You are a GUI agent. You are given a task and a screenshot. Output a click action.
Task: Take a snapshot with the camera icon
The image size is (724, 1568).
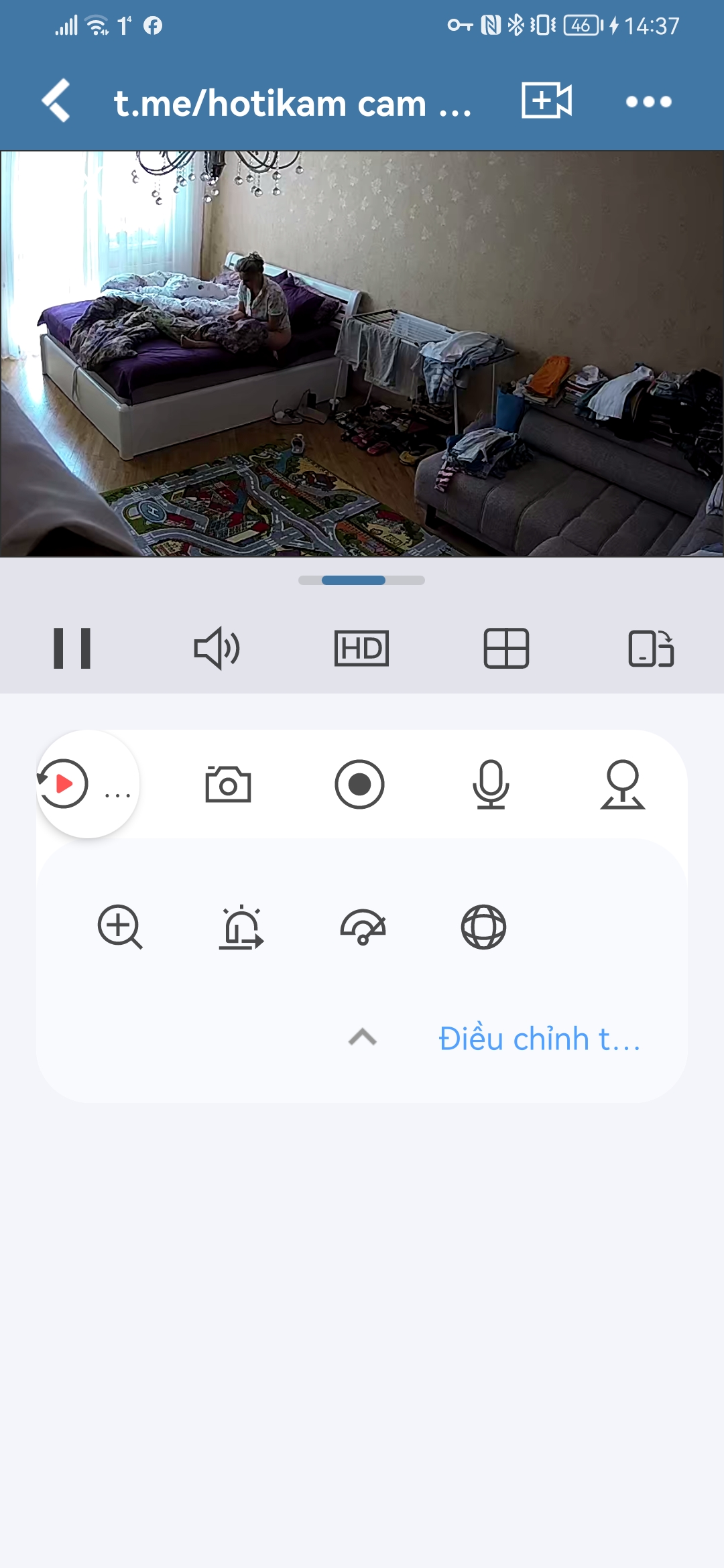(x=228, y=784)
